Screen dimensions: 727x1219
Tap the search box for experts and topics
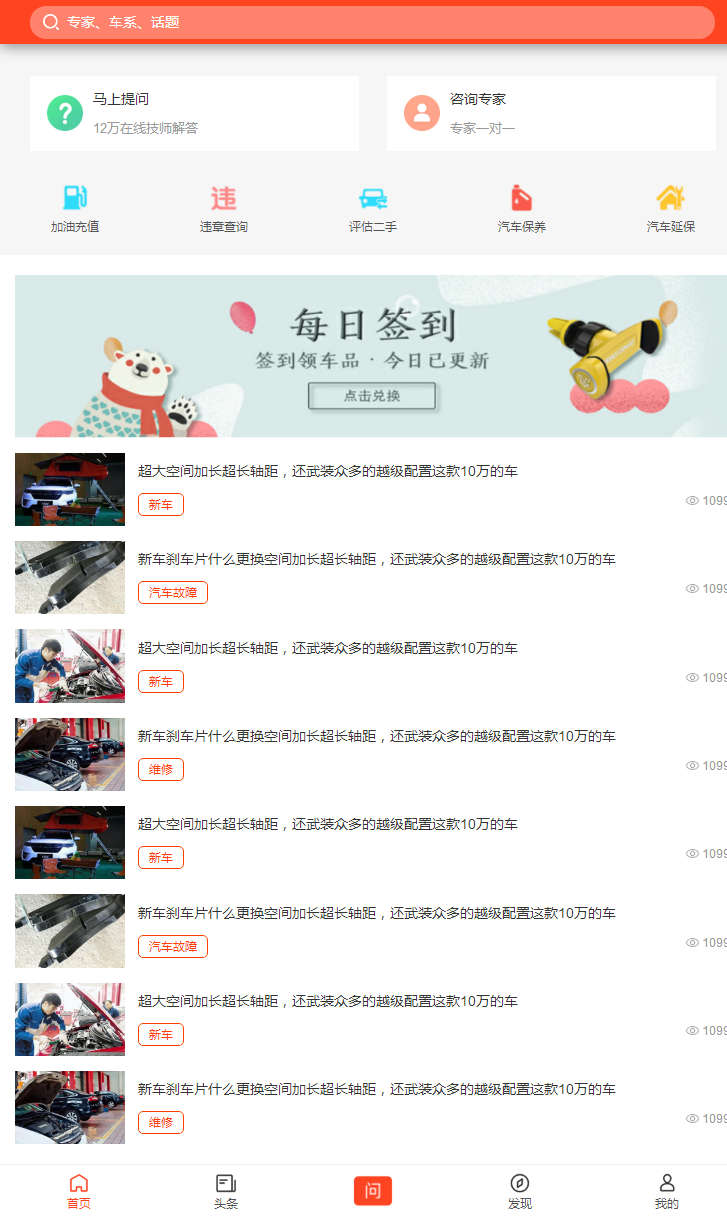point(370,22)
